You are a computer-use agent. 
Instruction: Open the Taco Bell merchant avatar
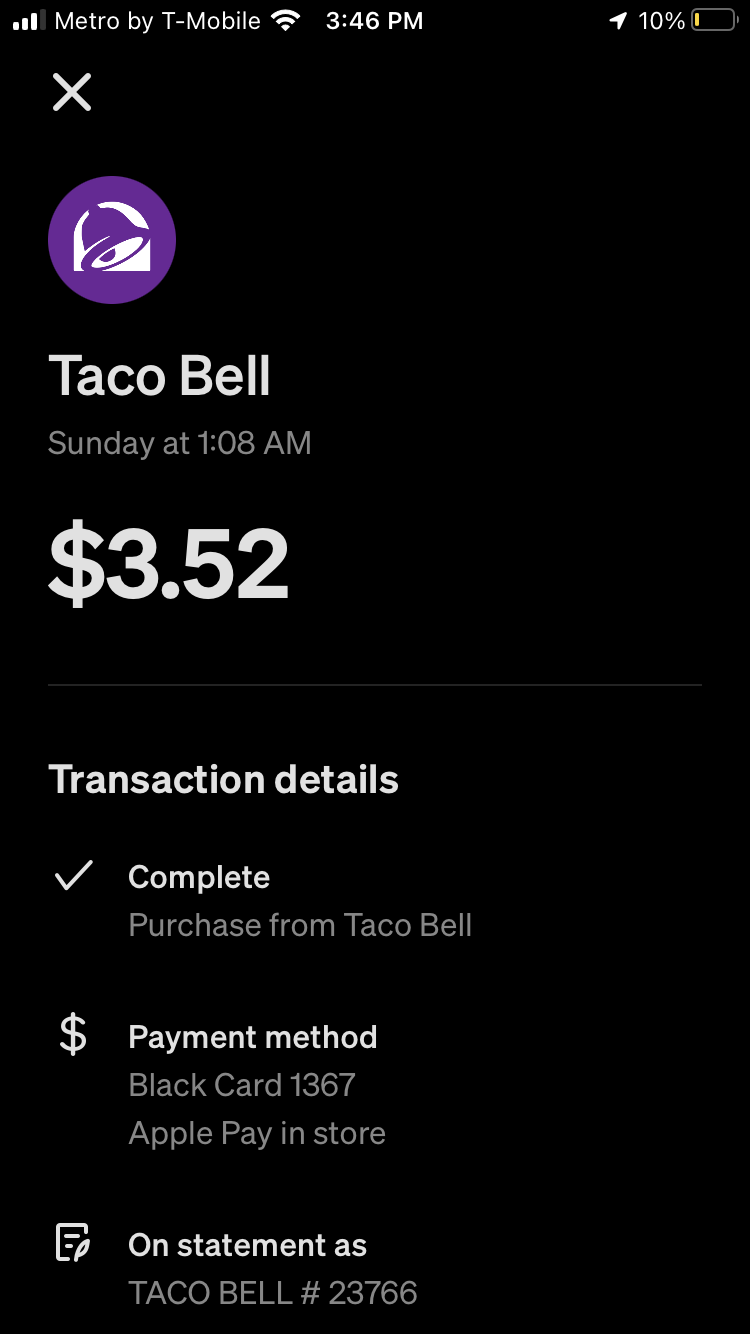[112, 240]
